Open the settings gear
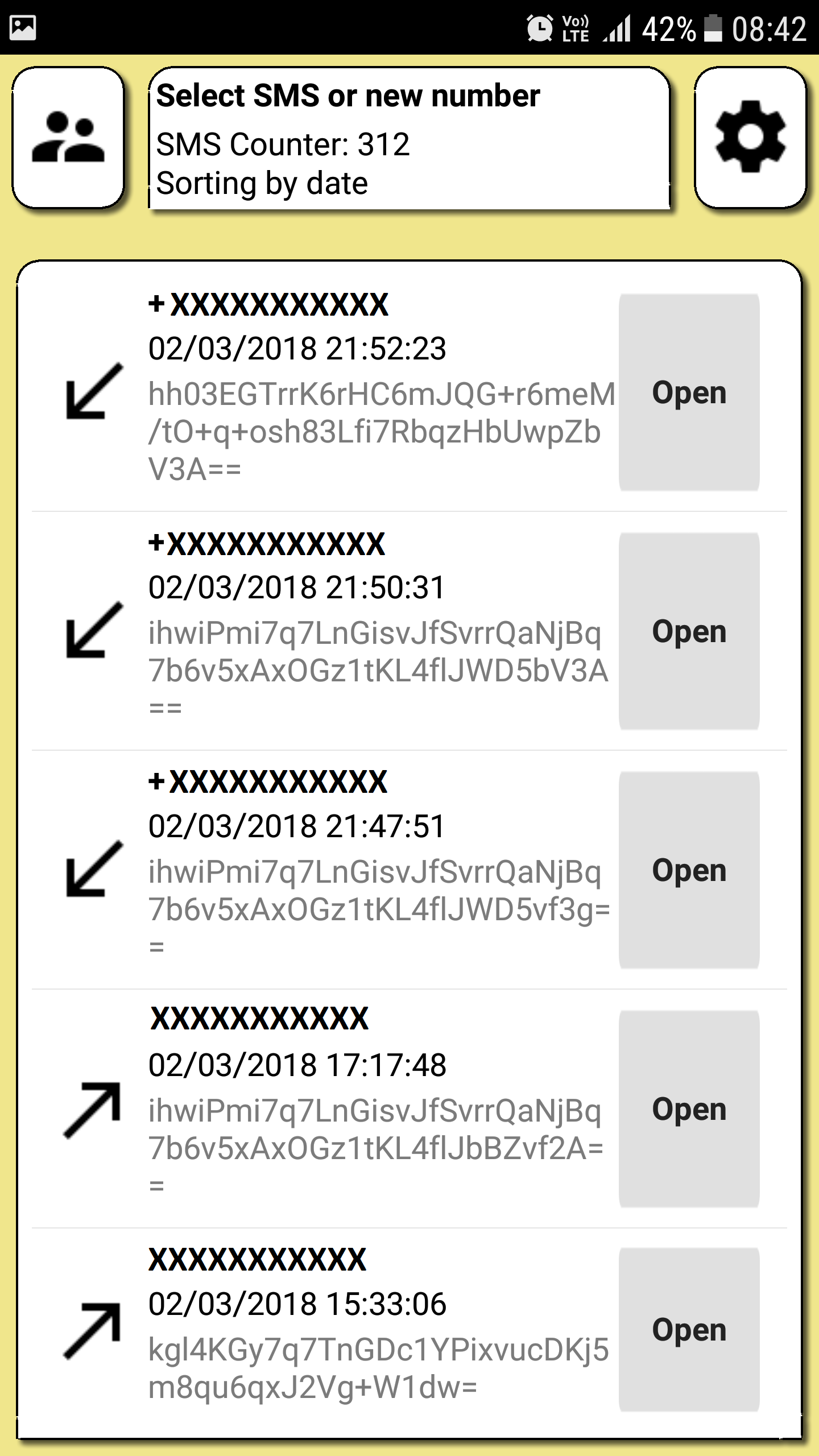This screenshot has width=819, height=1456. point(751,137)
